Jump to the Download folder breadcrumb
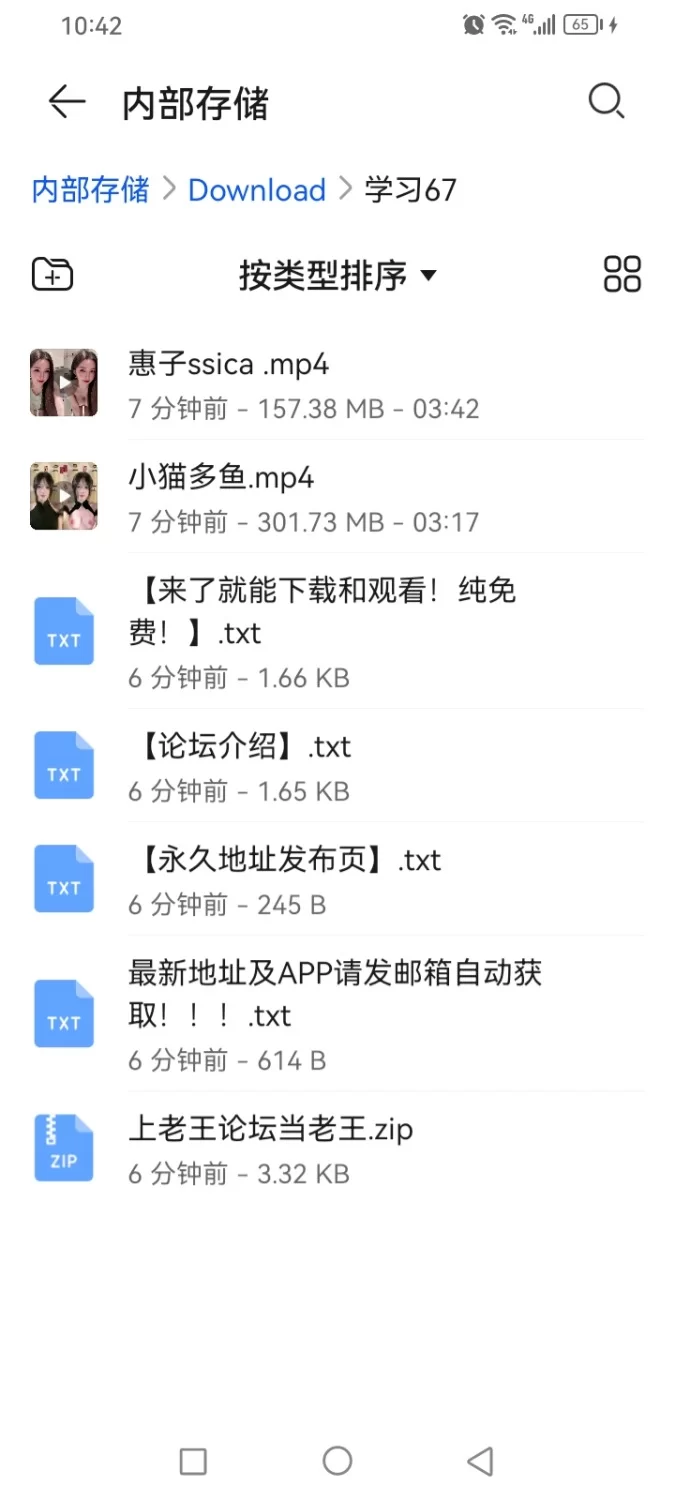The image size is (675, 1500). (257, 190)
